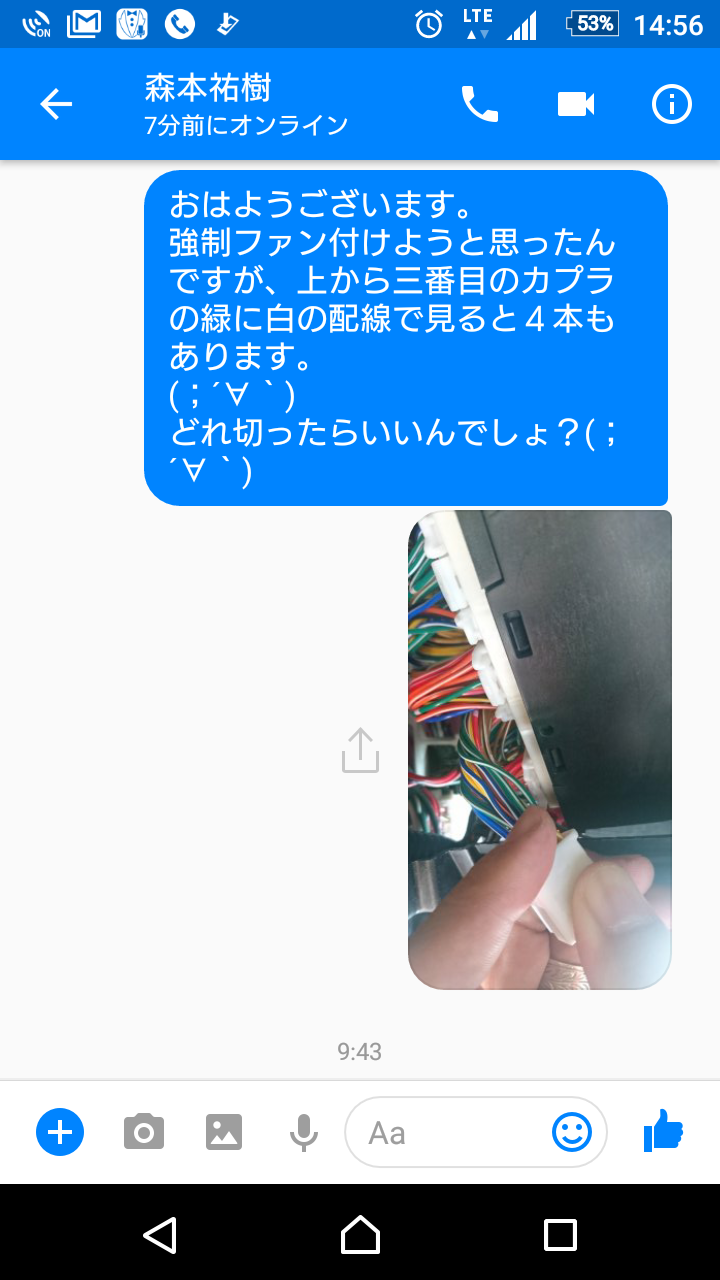Send a thumbs-up like

(663, 1132)
